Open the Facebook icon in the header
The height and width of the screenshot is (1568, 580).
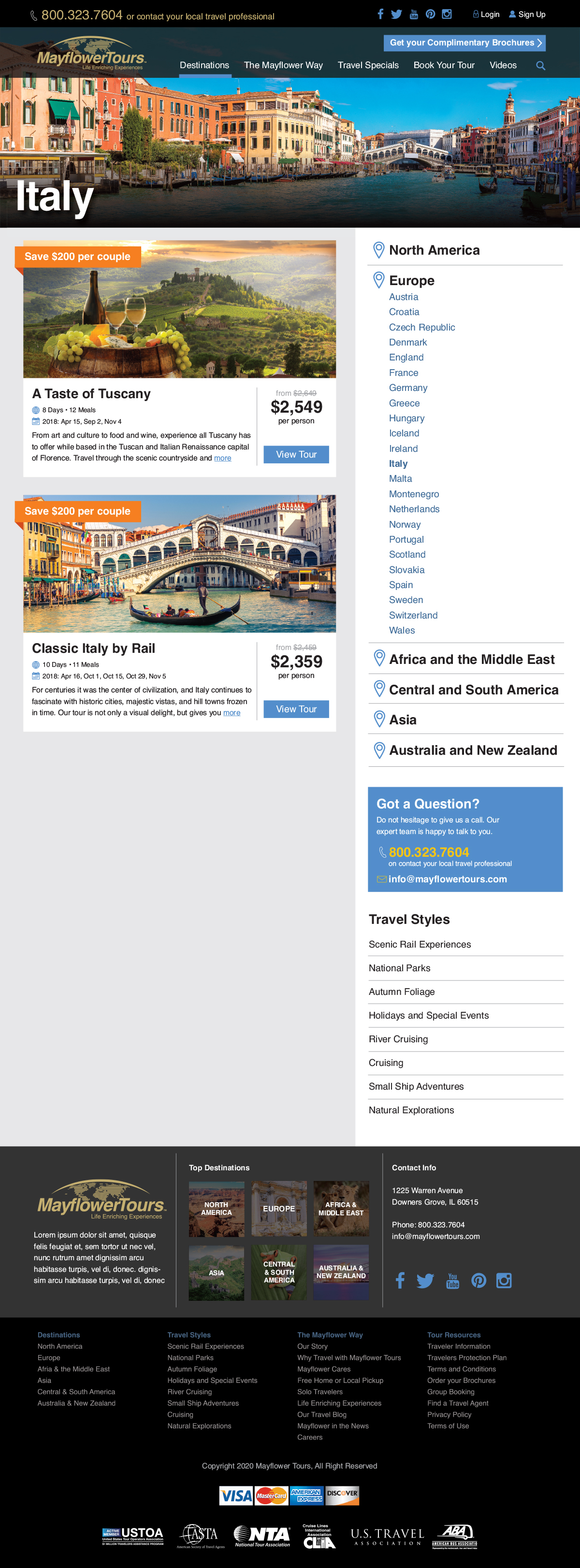click(x=380, y=14)
